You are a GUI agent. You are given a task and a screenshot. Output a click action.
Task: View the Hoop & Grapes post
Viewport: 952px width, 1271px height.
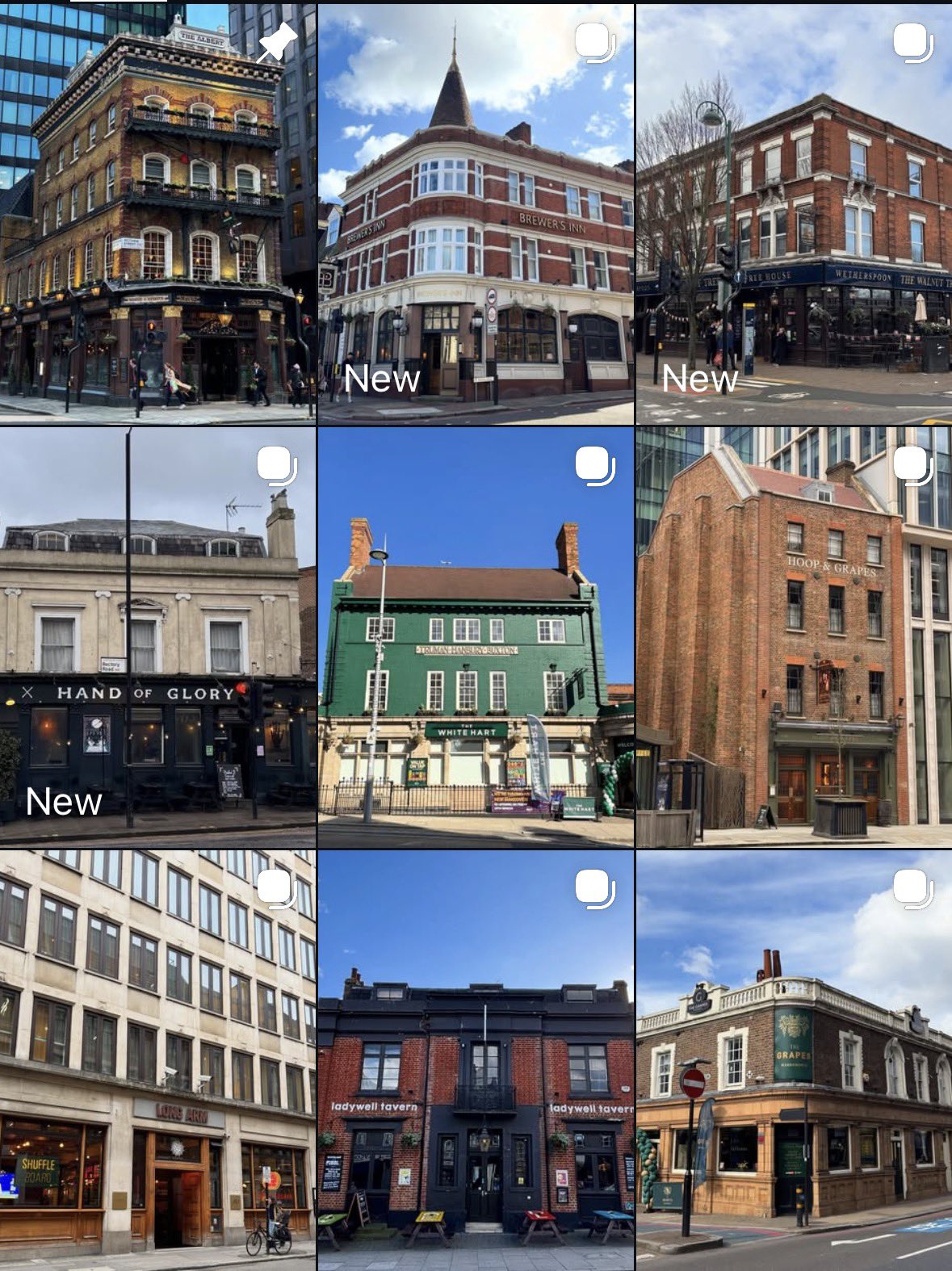(x=794, y=637)
